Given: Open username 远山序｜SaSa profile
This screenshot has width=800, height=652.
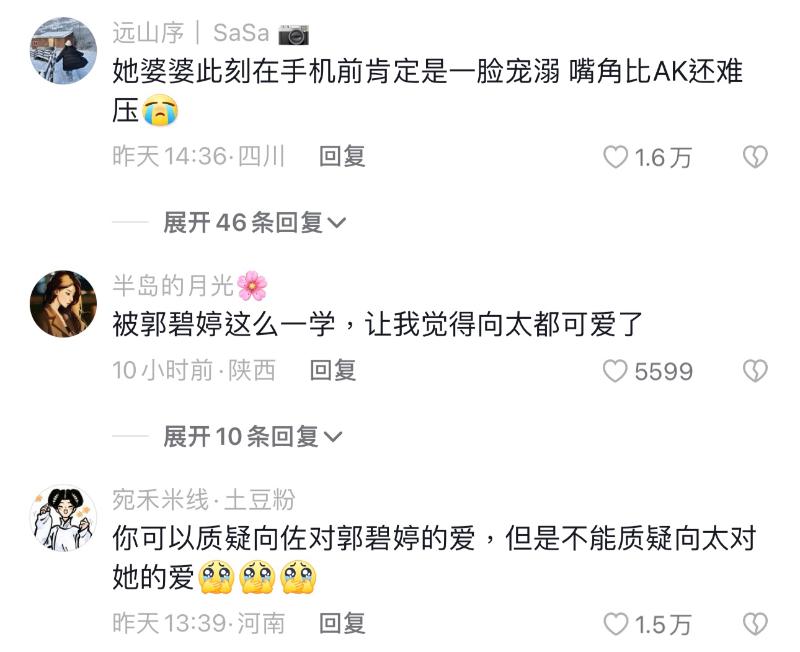Looking at the screenshot, I should [x=190, y=32].
